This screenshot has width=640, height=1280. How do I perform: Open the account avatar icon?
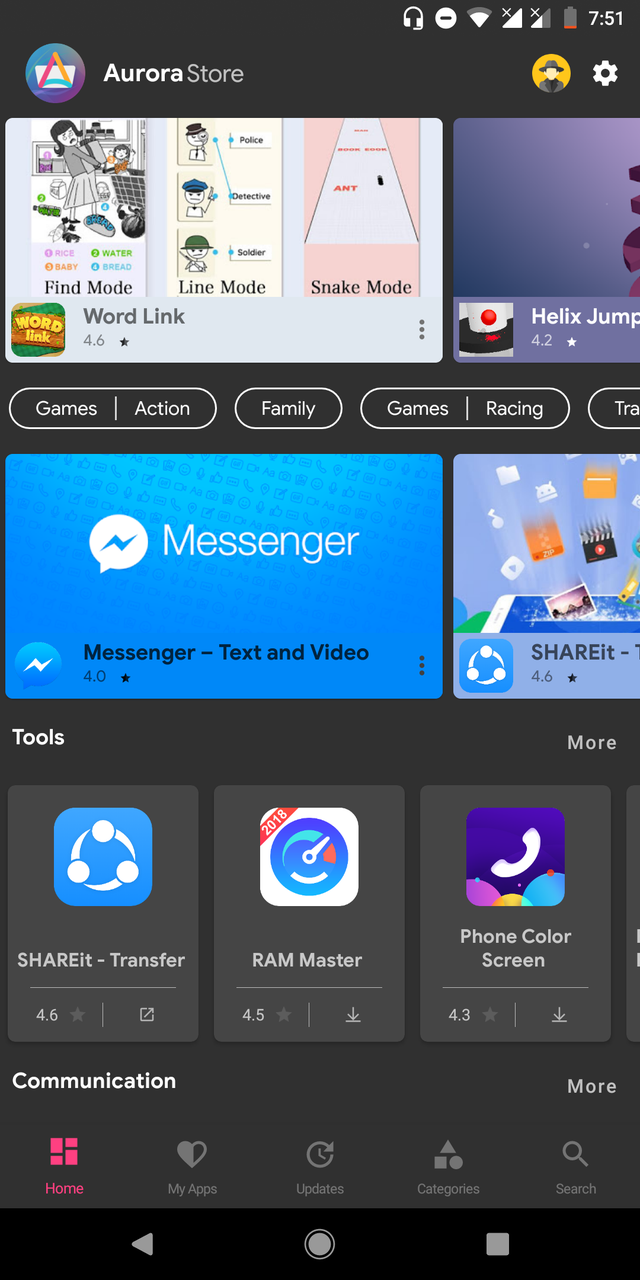(551, 74)
